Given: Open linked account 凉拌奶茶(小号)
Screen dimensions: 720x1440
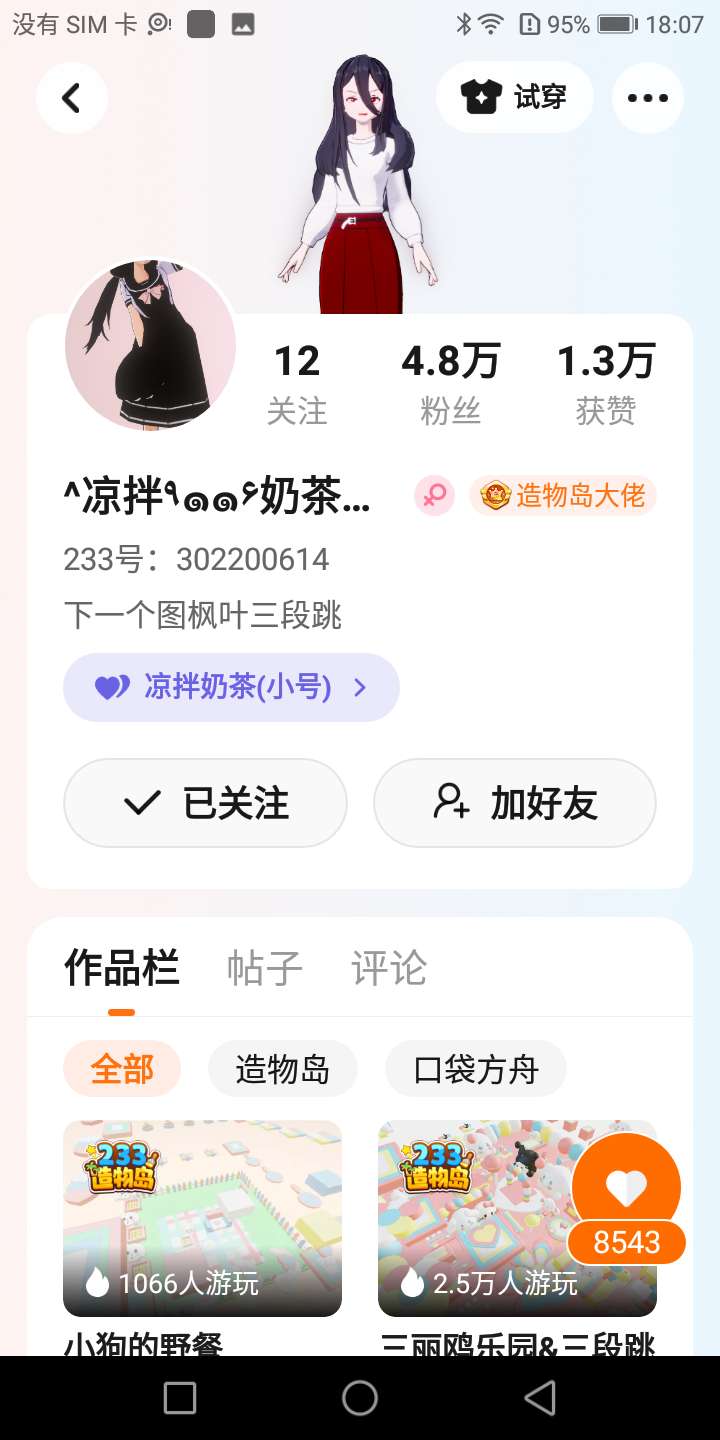Looking at the screenshot, I should 231,687.
